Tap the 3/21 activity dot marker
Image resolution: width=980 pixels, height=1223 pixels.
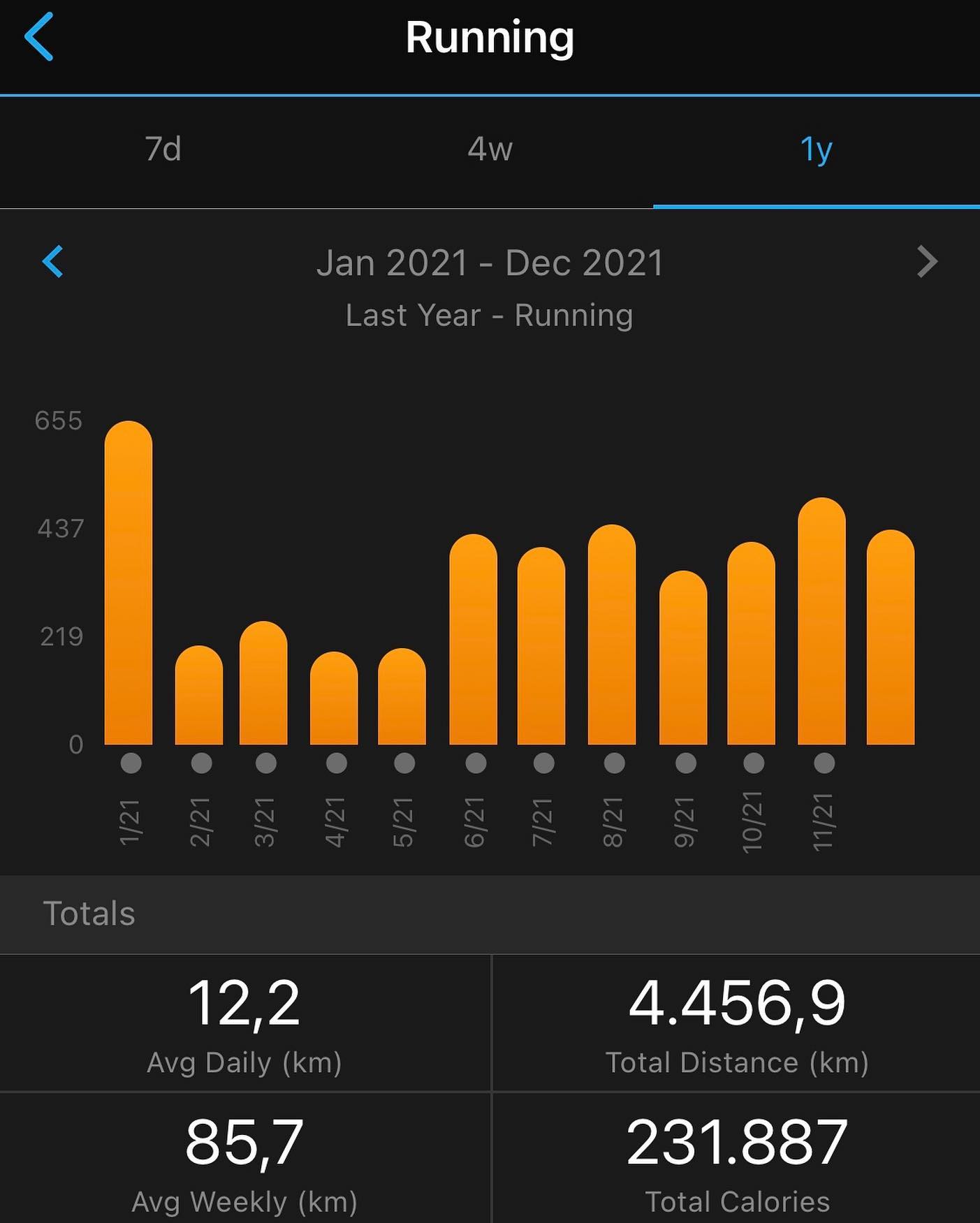265,763
